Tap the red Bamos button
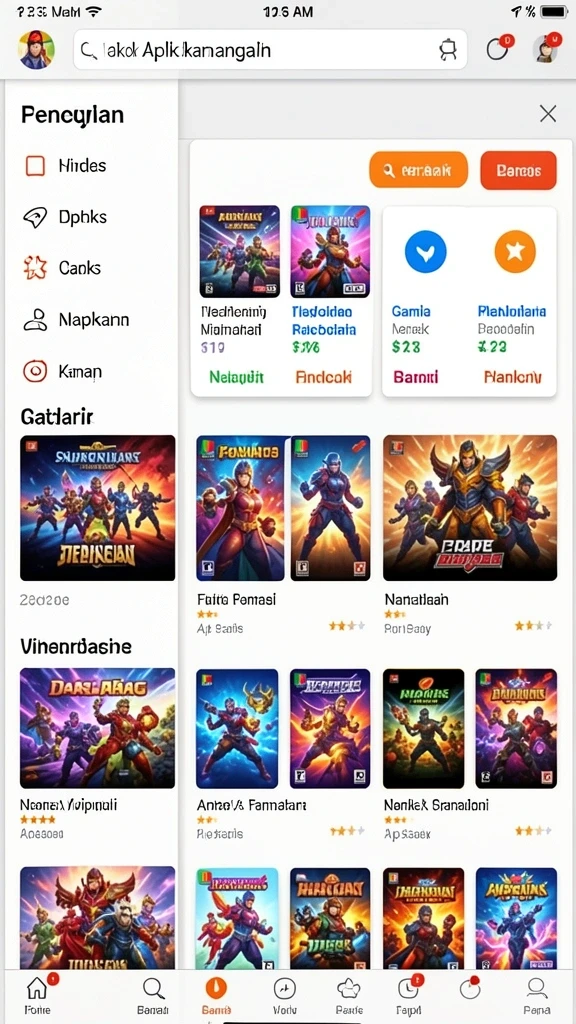This screenshot has height=1024, width=576. coord(519,170)
